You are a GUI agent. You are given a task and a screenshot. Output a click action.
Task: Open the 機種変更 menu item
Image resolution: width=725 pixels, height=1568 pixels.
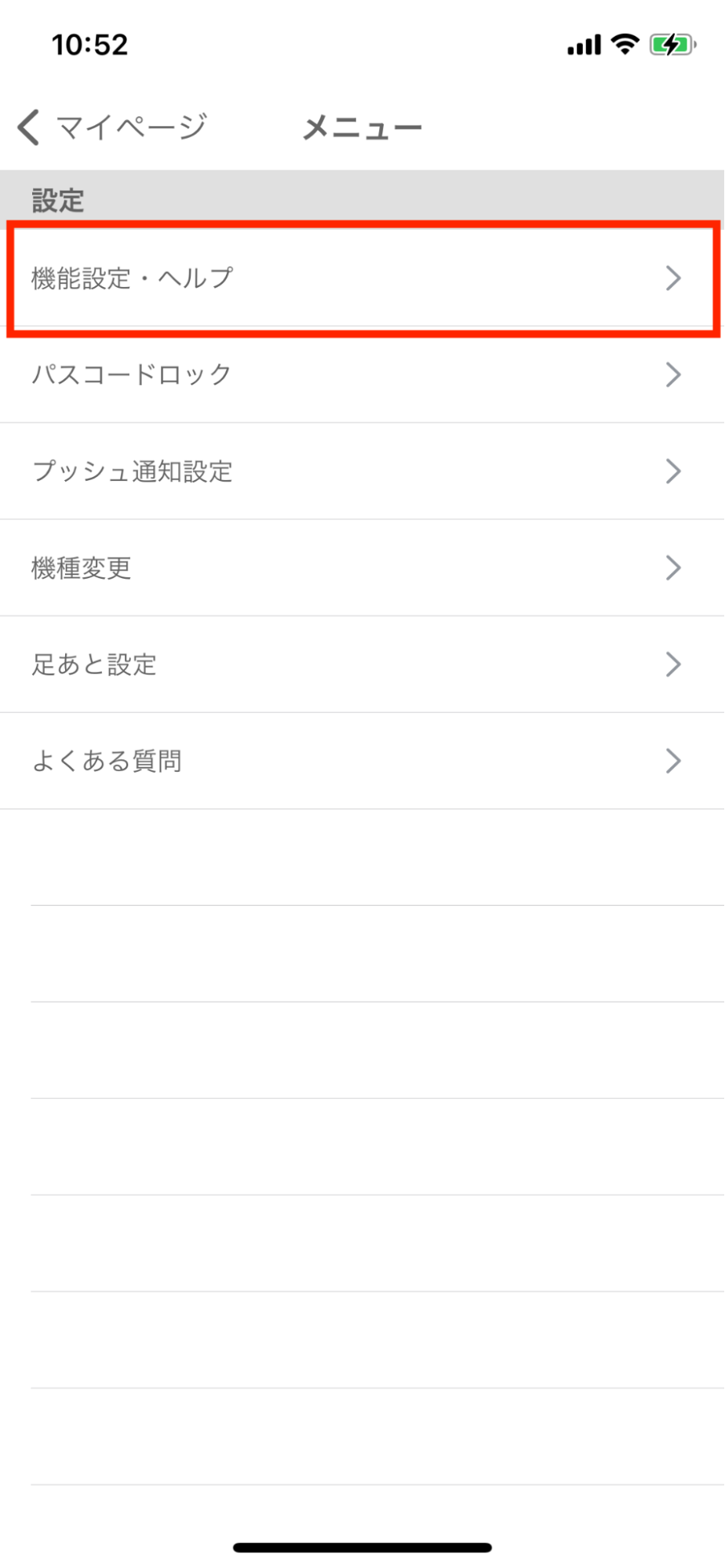pos(361,568)
